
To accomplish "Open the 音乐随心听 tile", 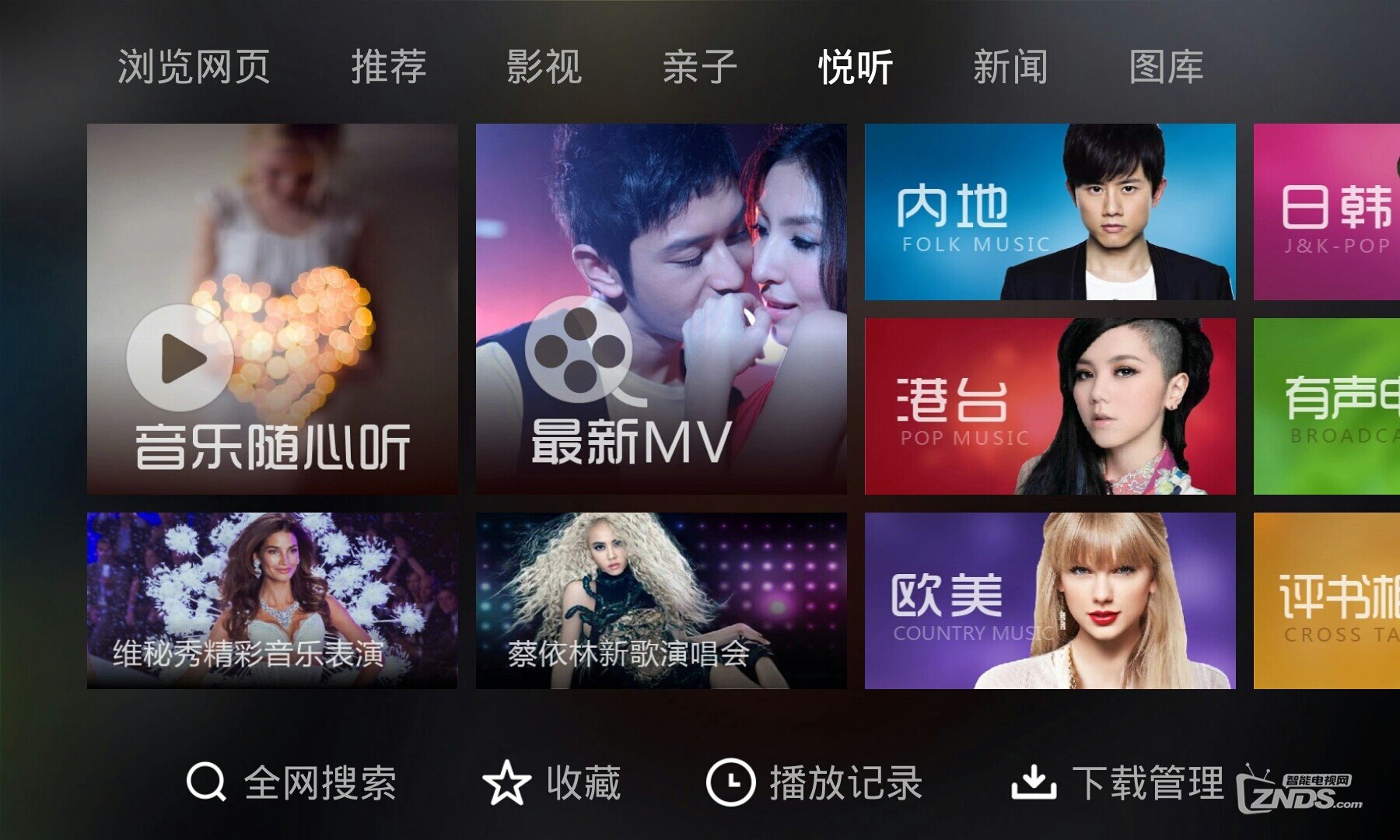I will pyautogui.click(x=272, y=309).
